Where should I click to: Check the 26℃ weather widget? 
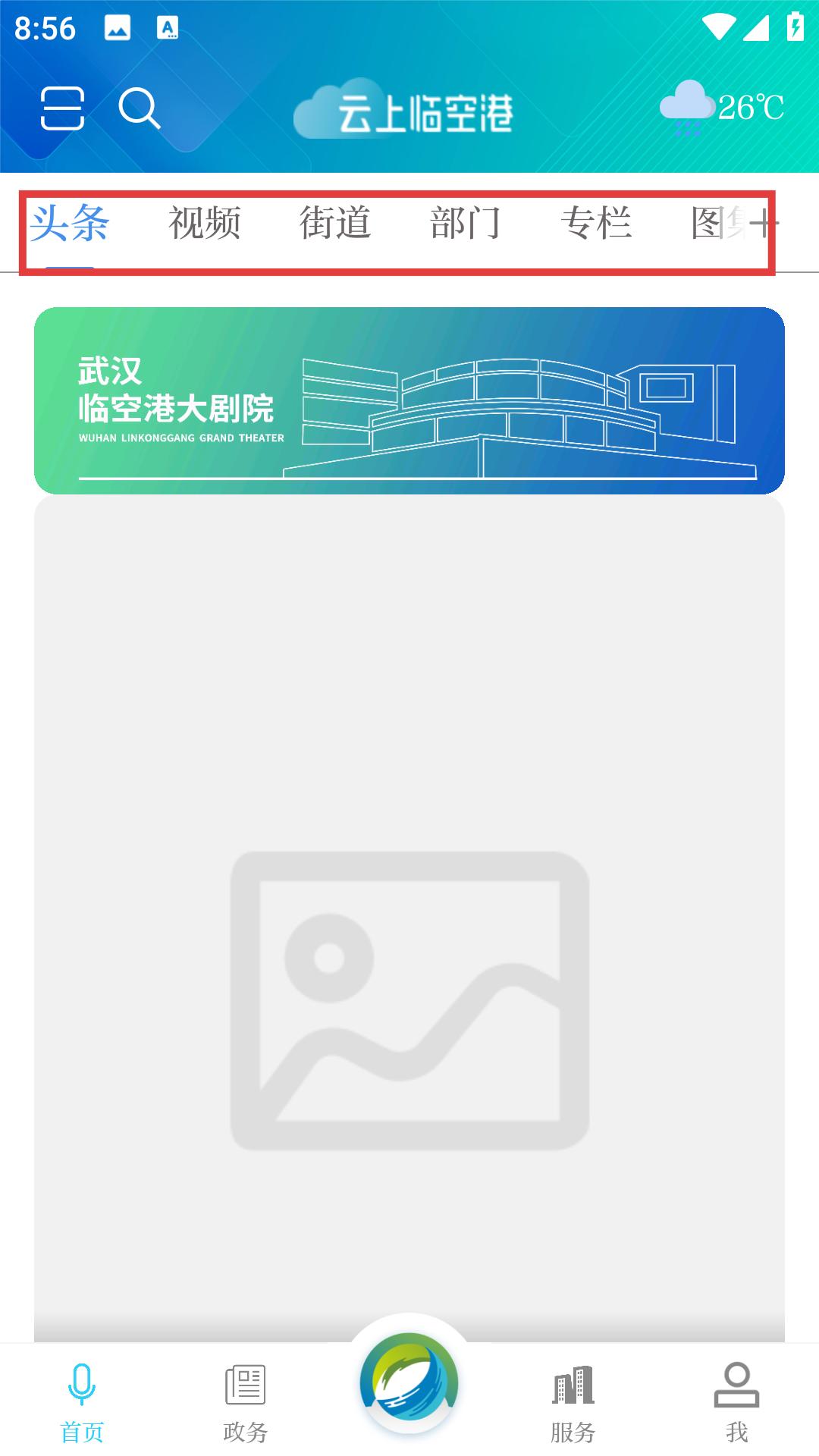(x=722, y=108)
